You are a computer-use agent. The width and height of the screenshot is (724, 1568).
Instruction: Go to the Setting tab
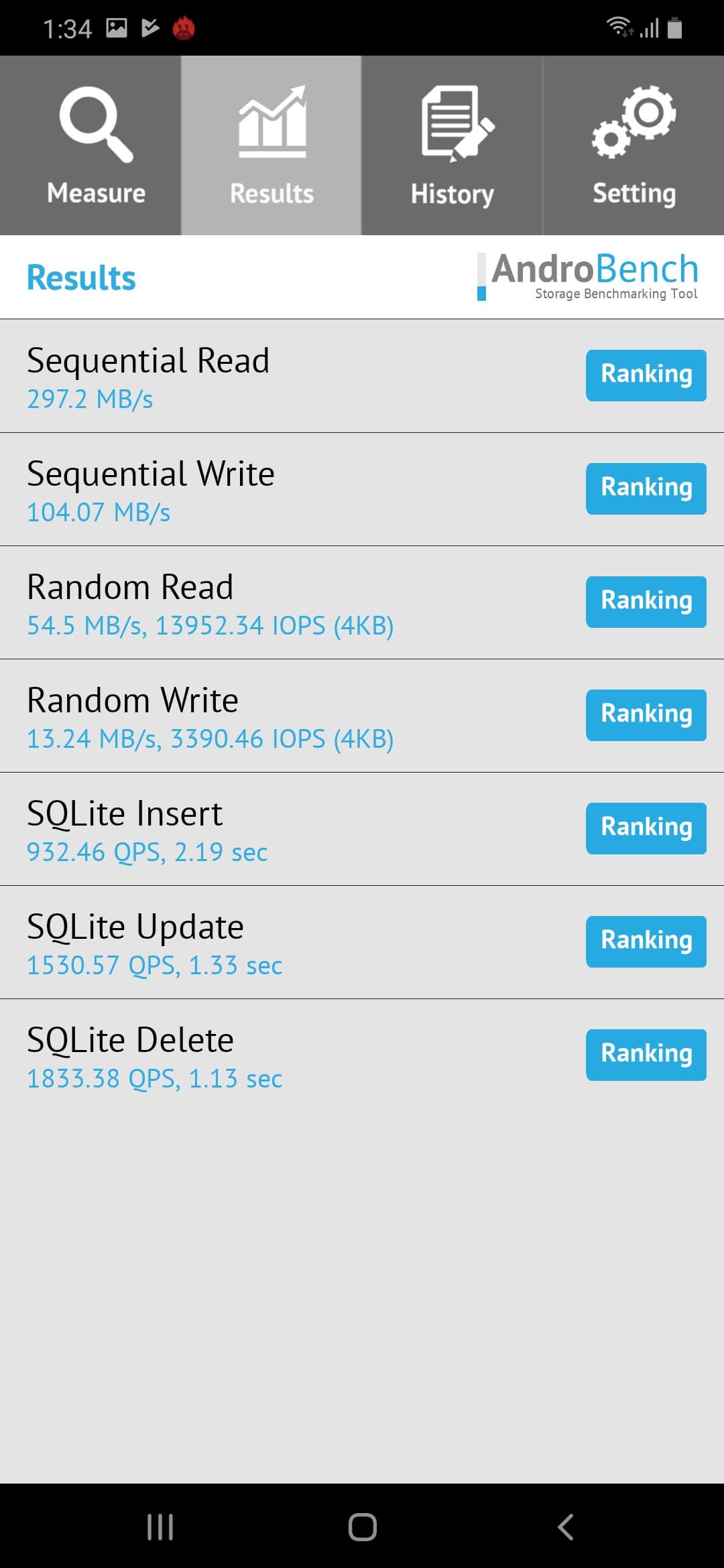pos(633,145)
